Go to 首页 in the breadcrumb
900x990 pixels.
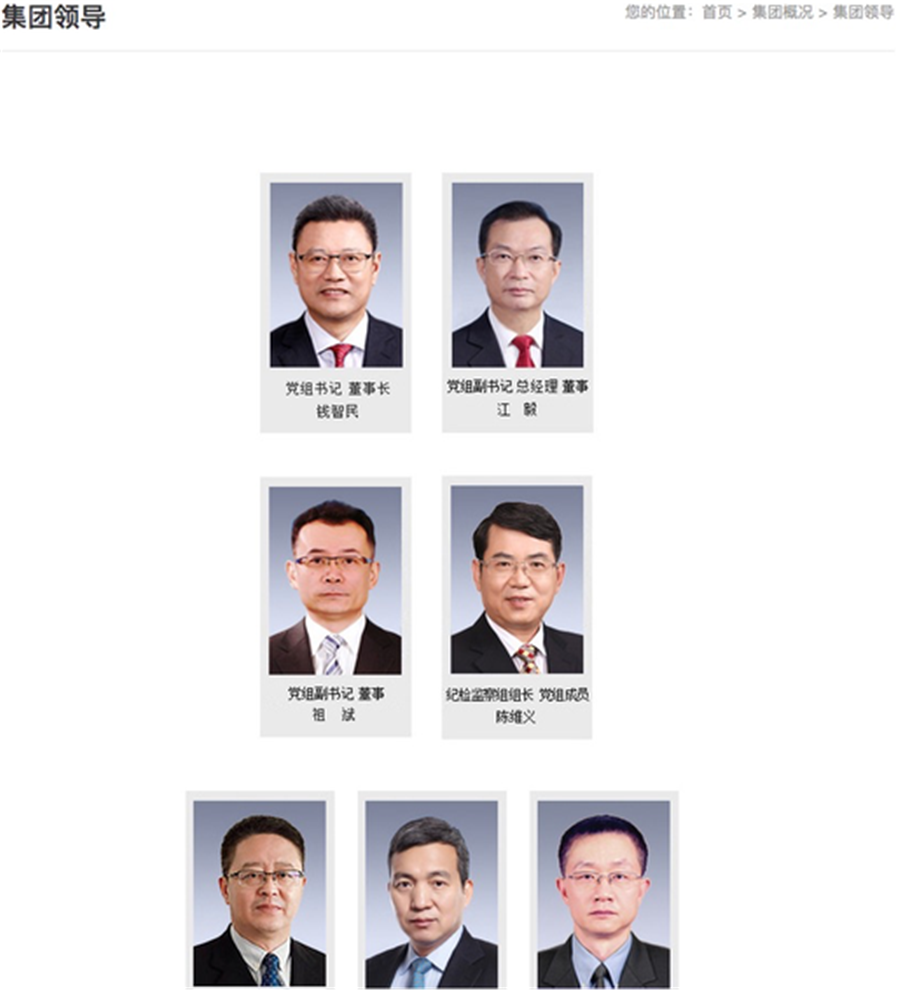pos(716,13)
